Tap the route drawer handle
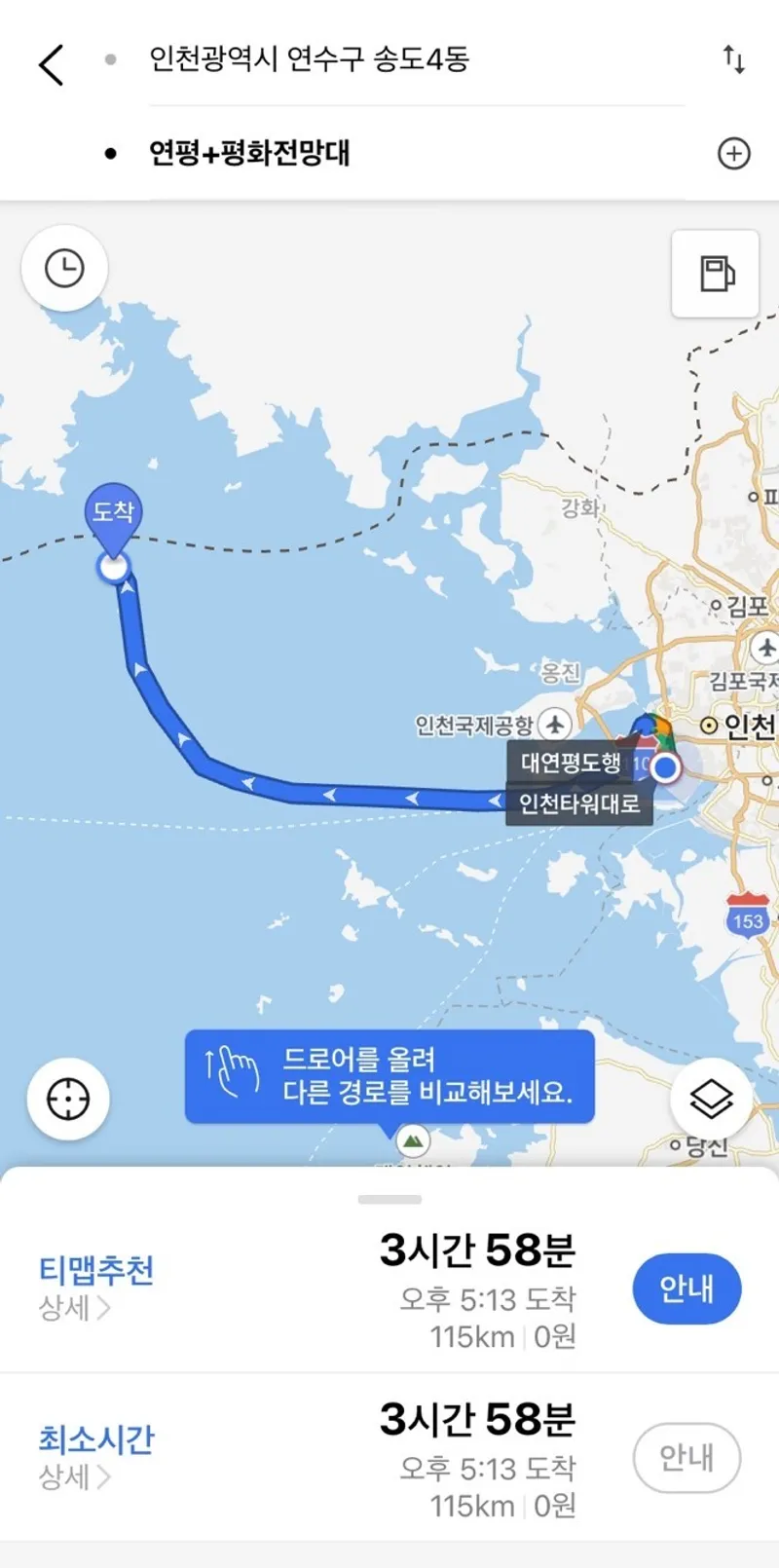This screenshot has height=1568, width=779. [x=389, y=1199]
